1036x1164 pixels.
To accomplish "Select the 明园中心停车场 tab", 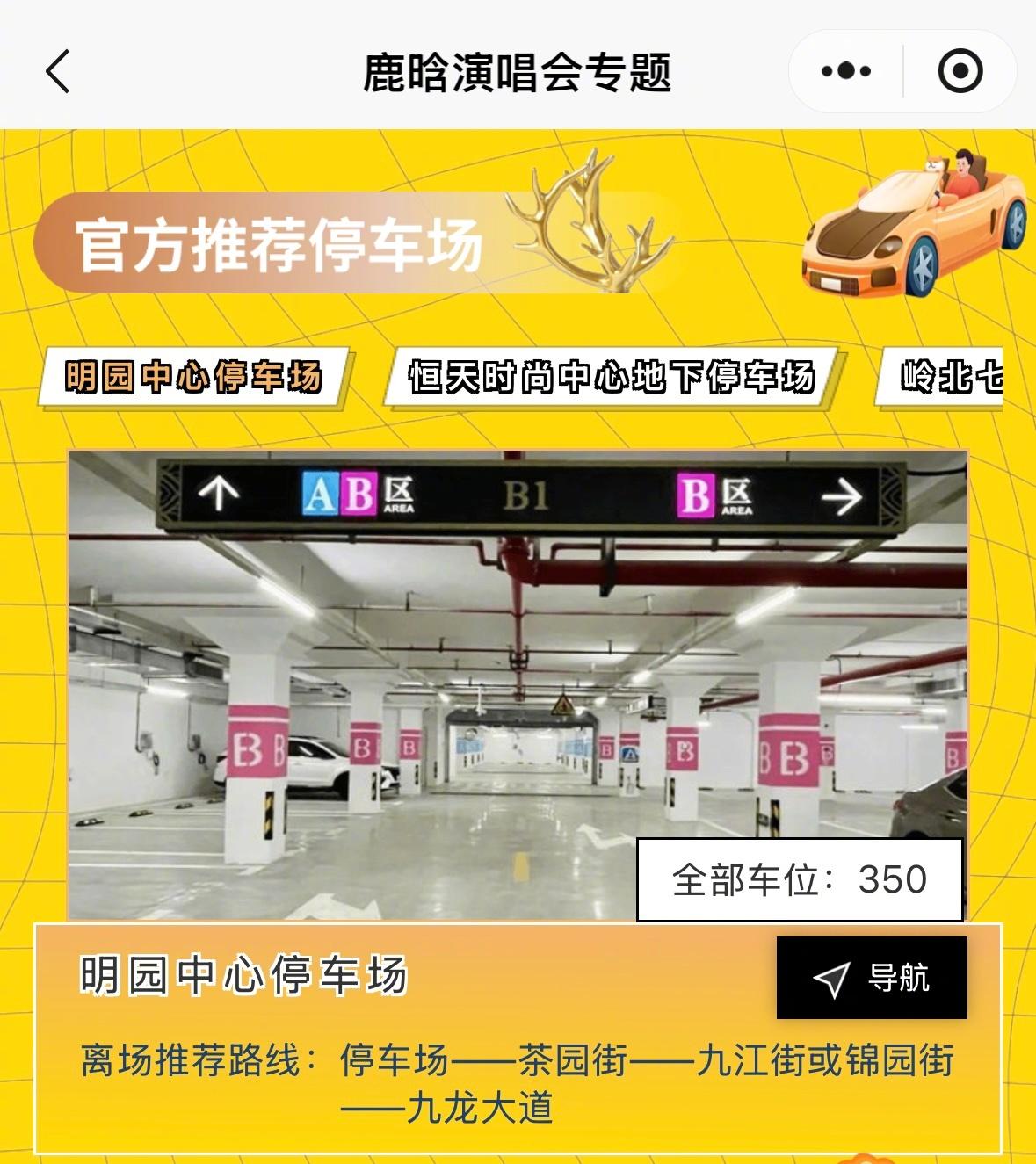I will pos(194,378).
